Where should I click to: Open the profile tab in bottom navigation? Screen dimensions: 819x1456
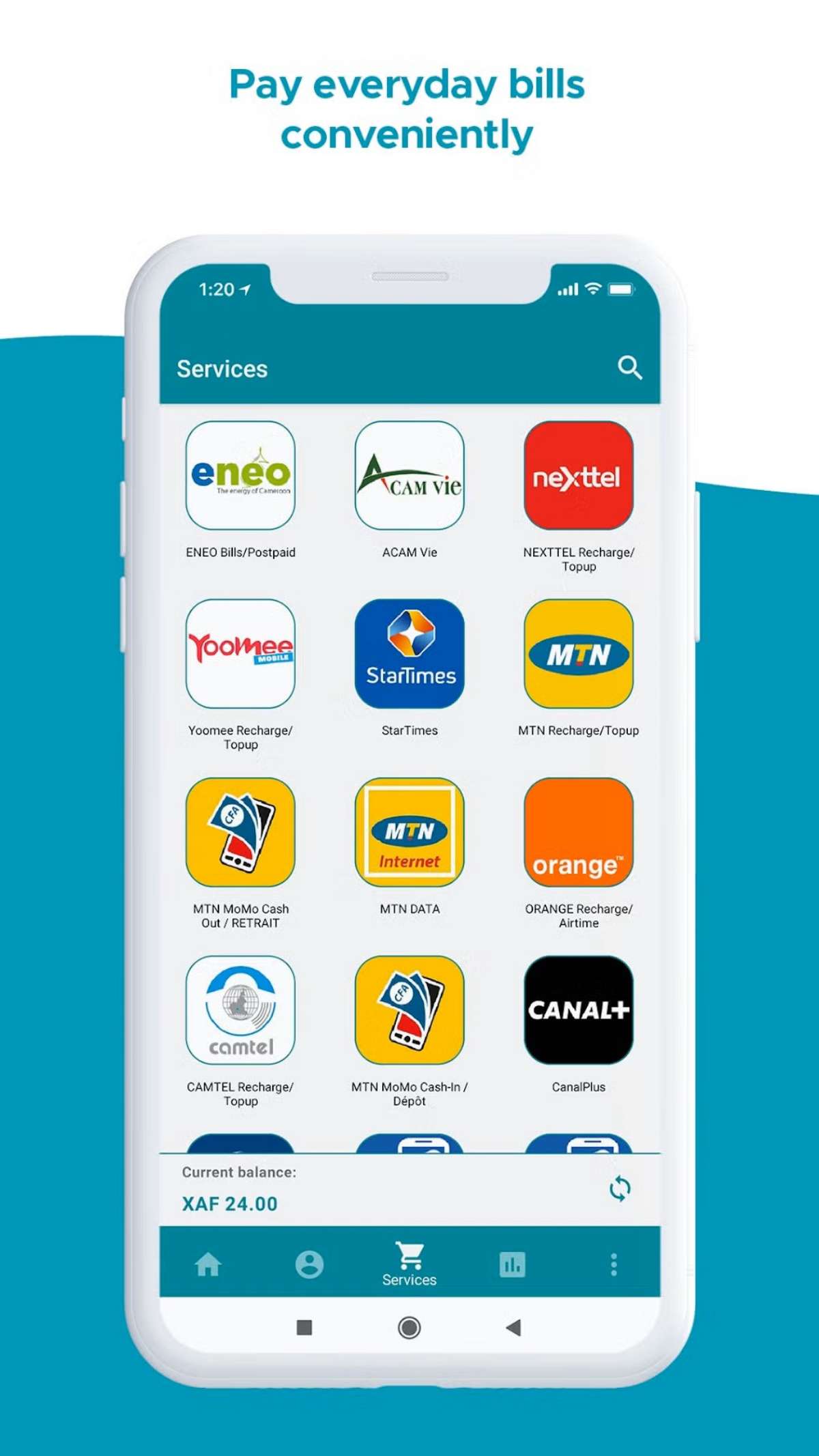click(x=308, y=1264)
